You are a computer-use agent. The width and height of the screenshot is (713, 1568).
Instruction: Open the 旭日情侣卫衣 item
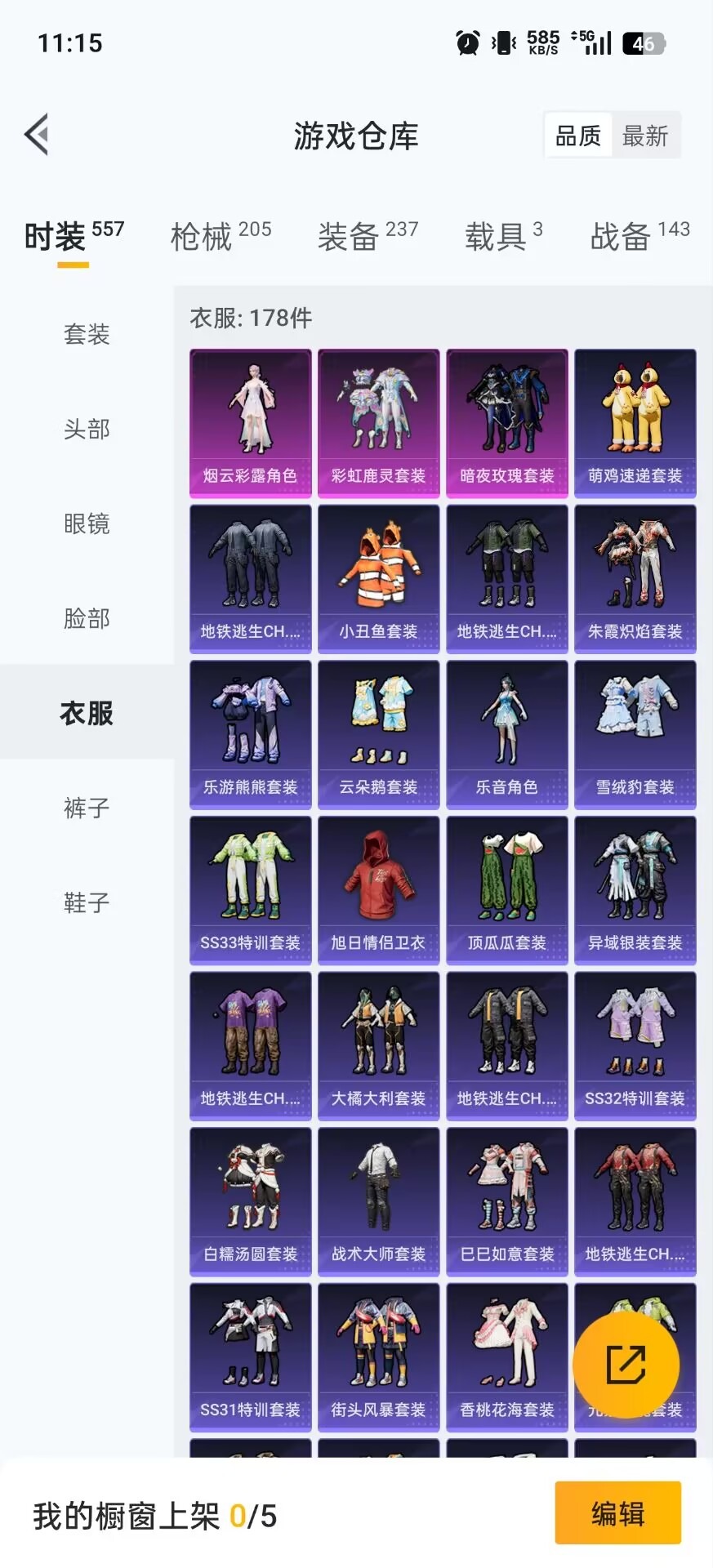coord(378,889)
